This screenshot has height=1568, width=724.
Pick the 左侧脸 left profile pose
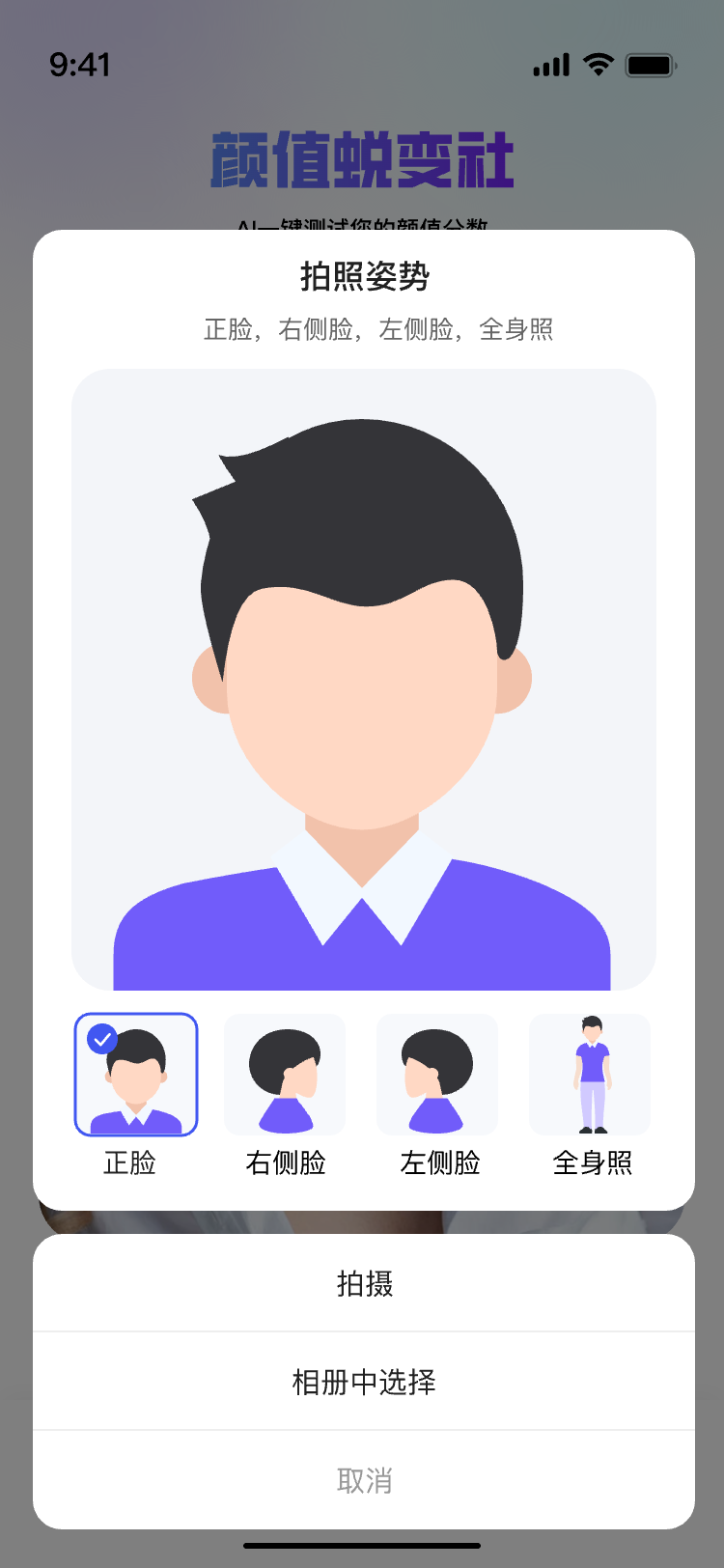coord(437,1075)
